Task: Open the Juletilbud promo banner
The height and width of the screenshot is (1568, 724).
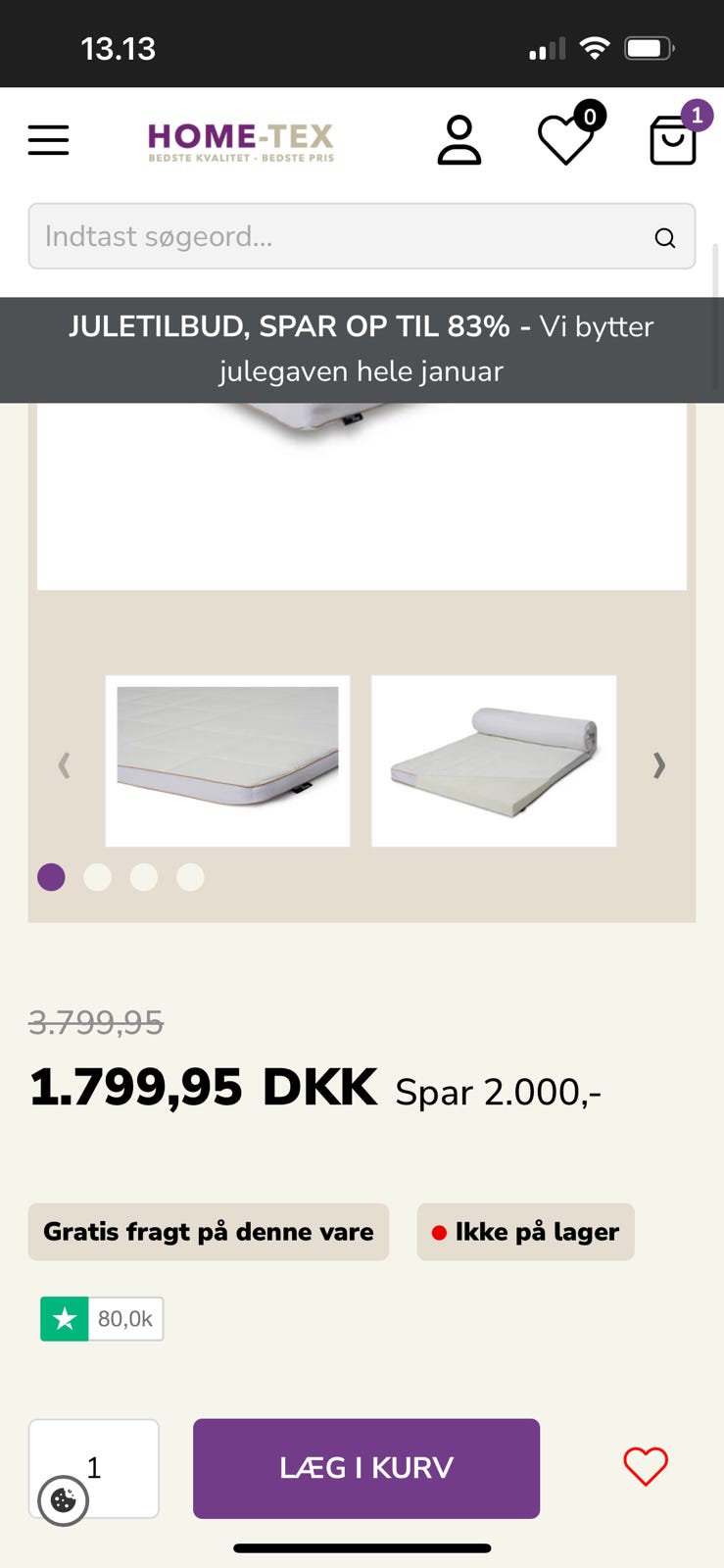Action: (x=362, y=349)
